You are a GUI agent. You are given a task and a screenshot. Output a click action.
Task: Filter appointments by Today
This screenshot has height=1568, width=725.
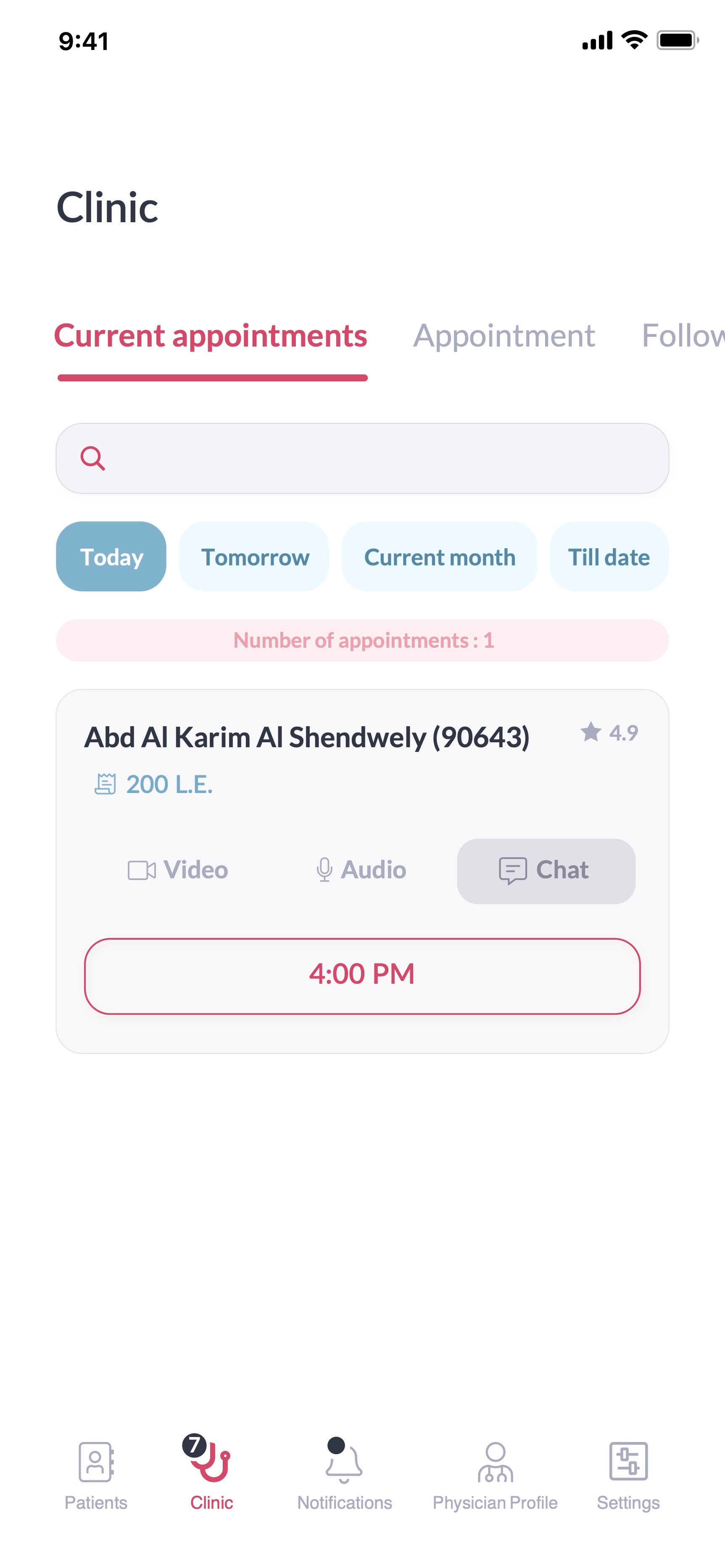[x=111, y=557]
